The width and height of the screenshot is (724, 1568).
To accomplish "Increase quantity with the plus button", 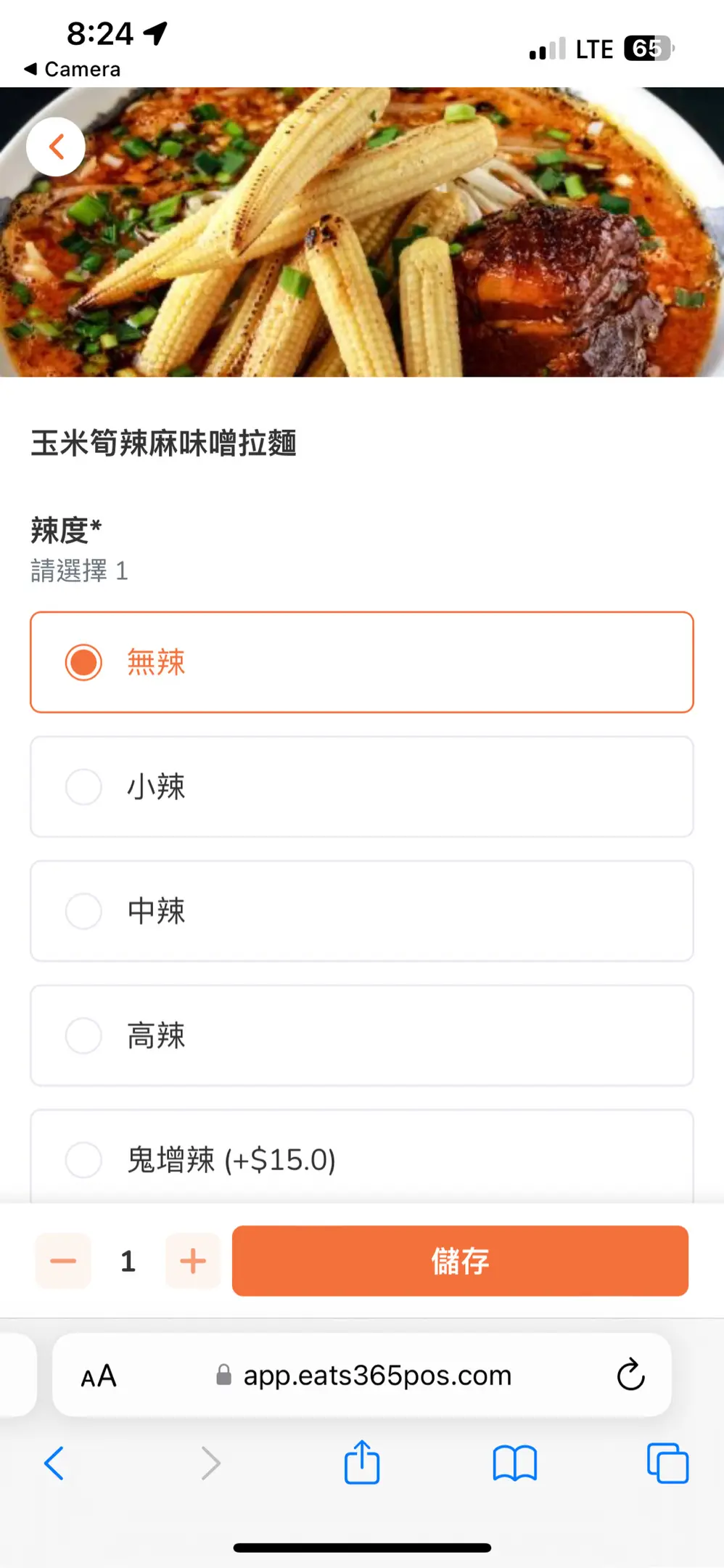I will click(x=193, y=1261).
